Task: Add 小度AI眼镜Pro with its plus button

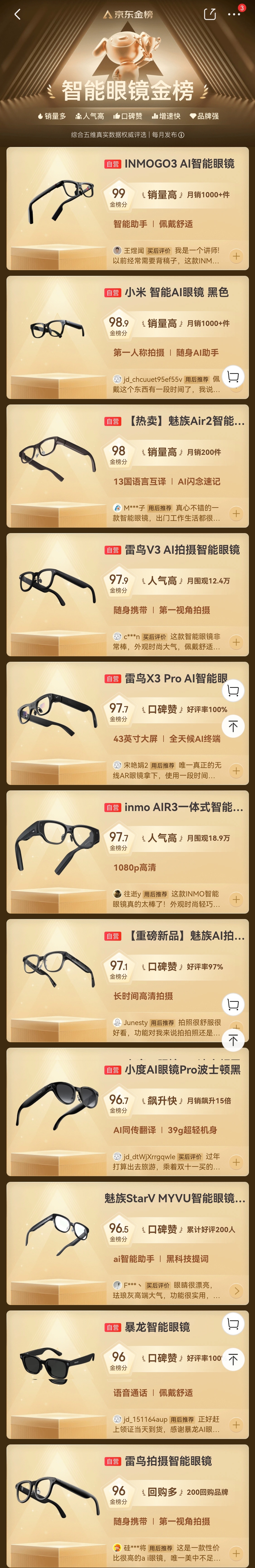Action: [236, 1162]
